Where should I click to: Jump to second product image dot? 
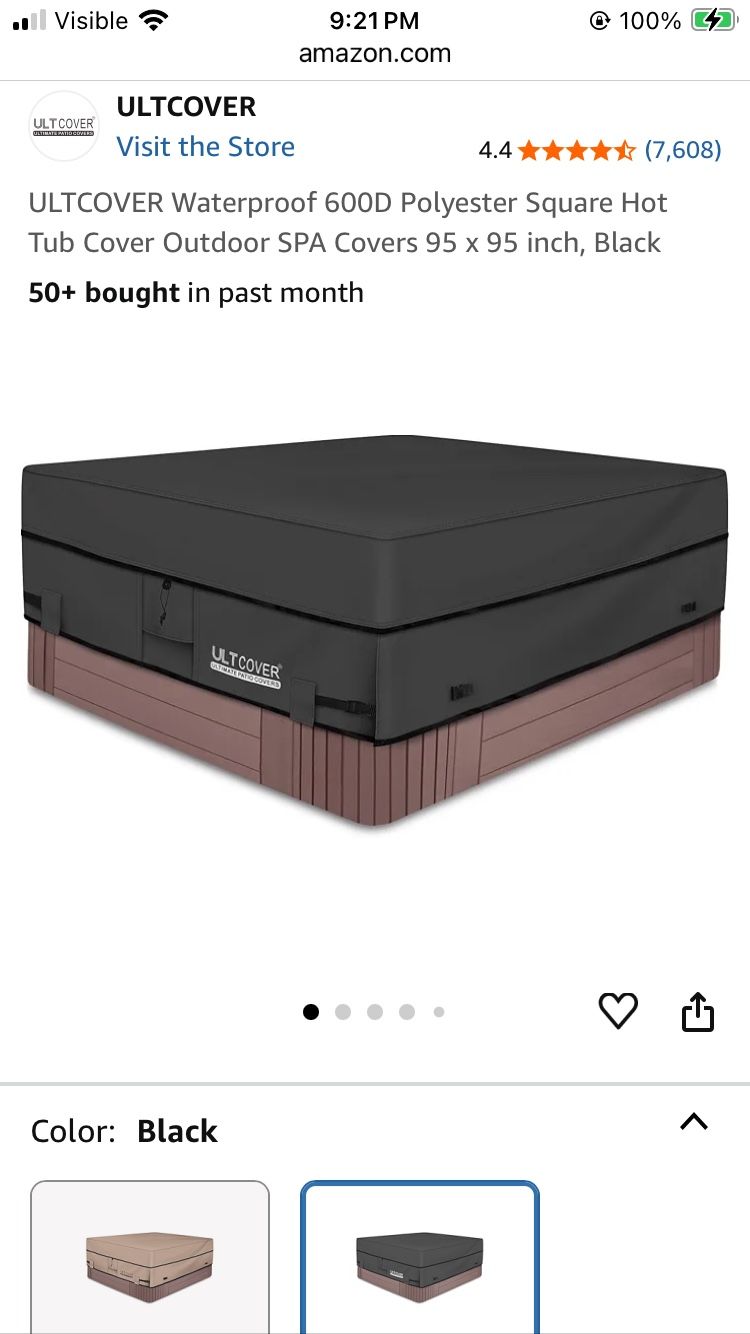(x=343, y=1012)
